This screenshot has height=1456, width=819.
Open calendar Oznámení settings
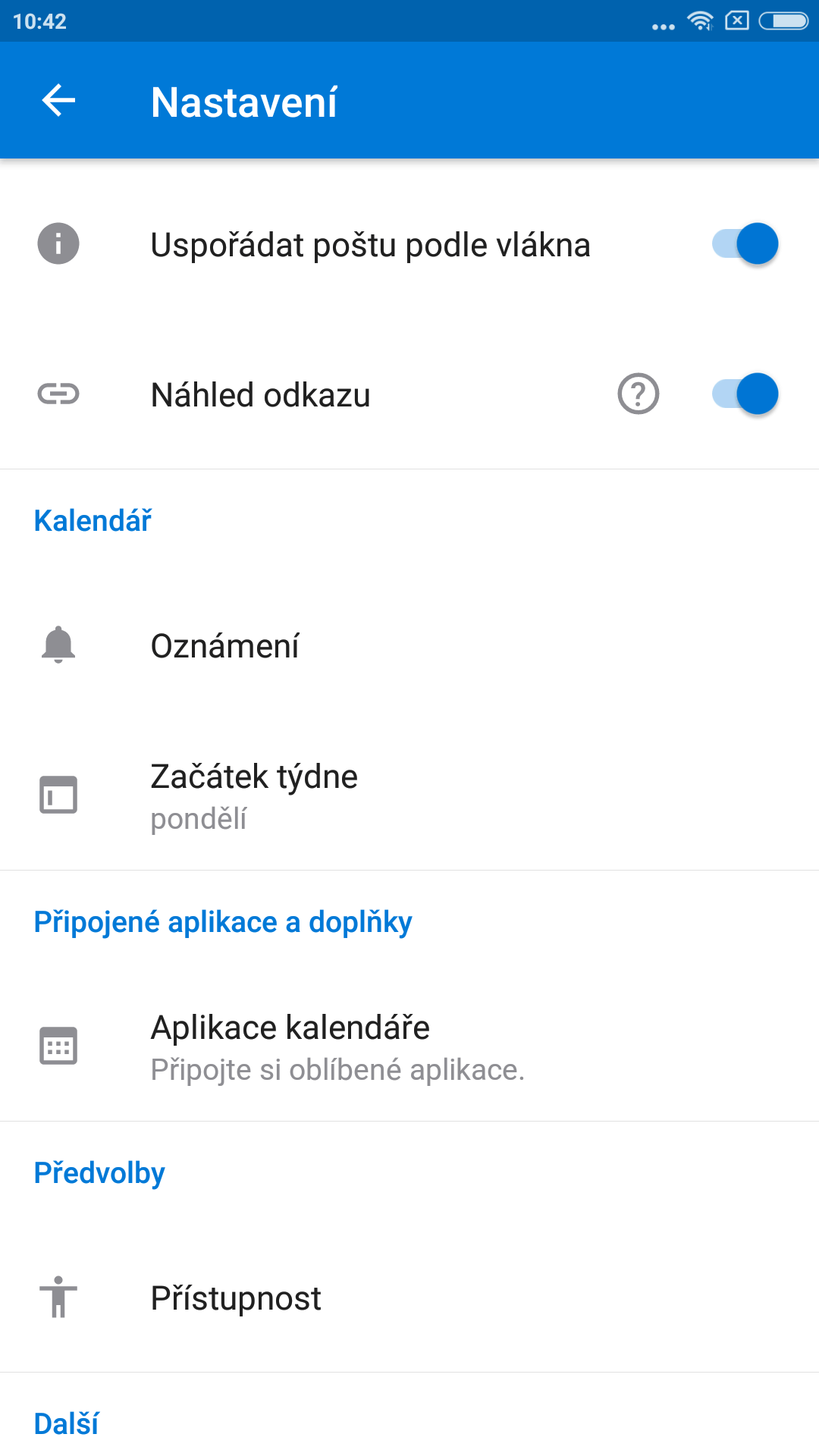[x=409, y=645]
